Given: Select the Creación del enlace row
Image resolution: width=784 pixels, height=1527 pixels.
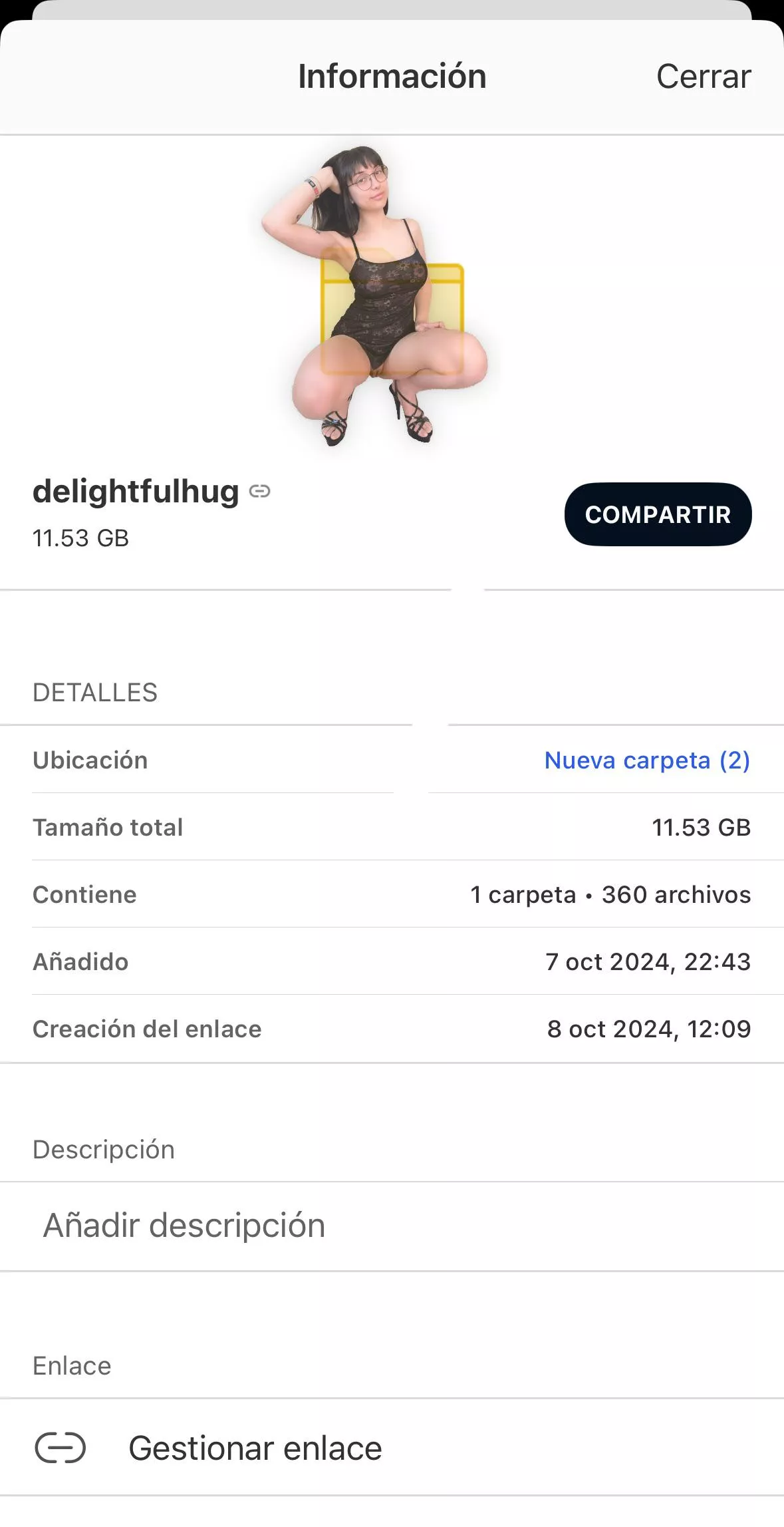Looking at the screenshot, I should 147,1029.
